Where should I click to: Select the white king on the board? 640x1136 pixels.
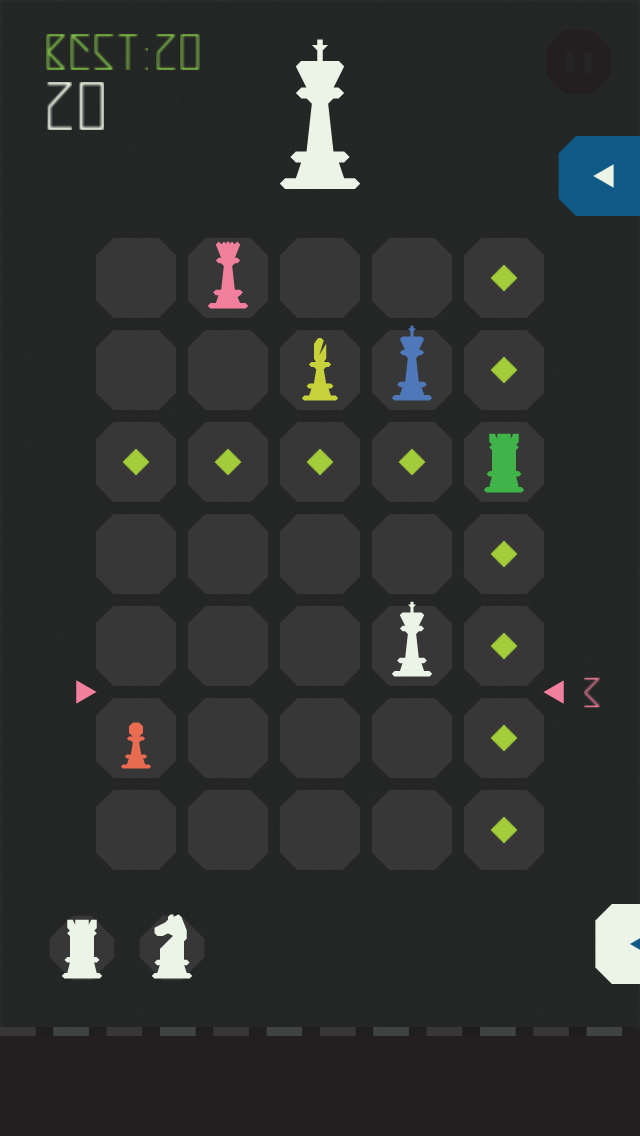pyautogui.click(x=412, y=644)
